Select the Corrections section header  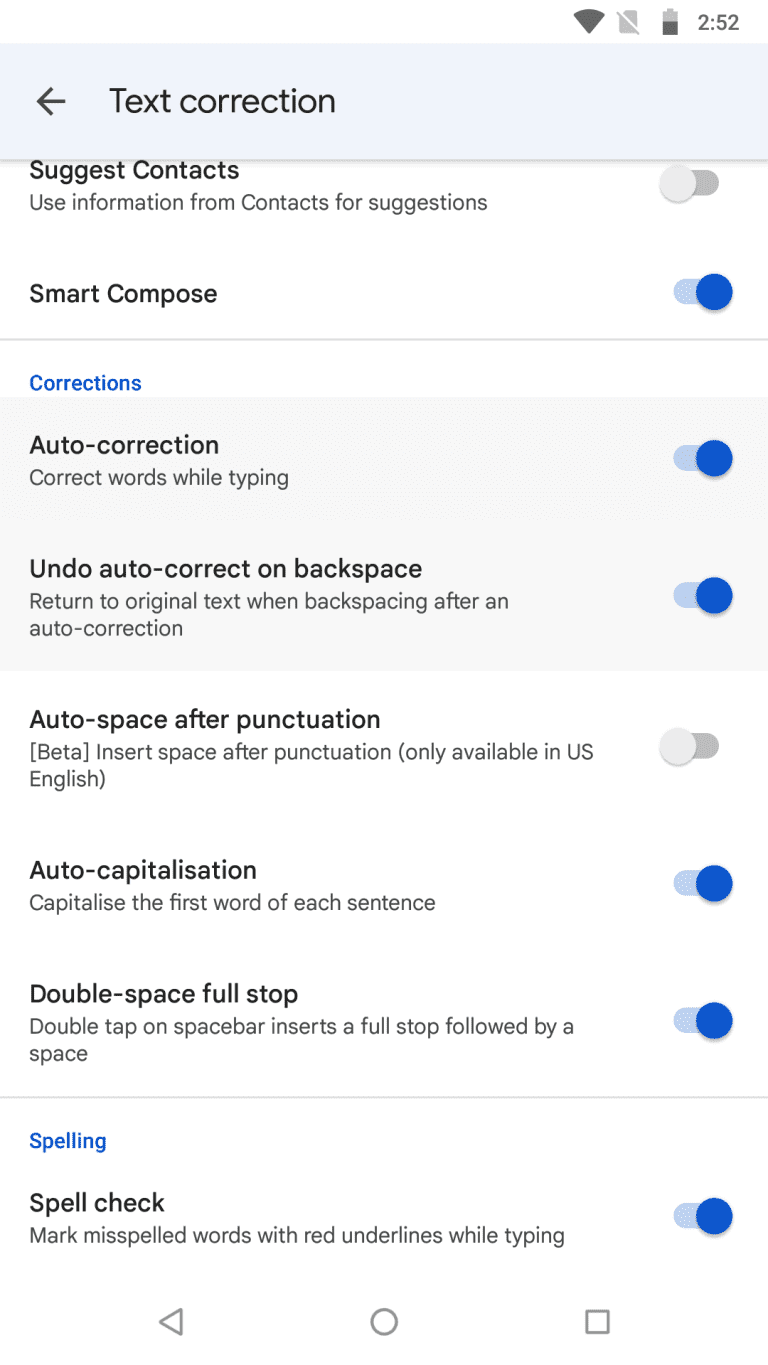click(85, 383)
